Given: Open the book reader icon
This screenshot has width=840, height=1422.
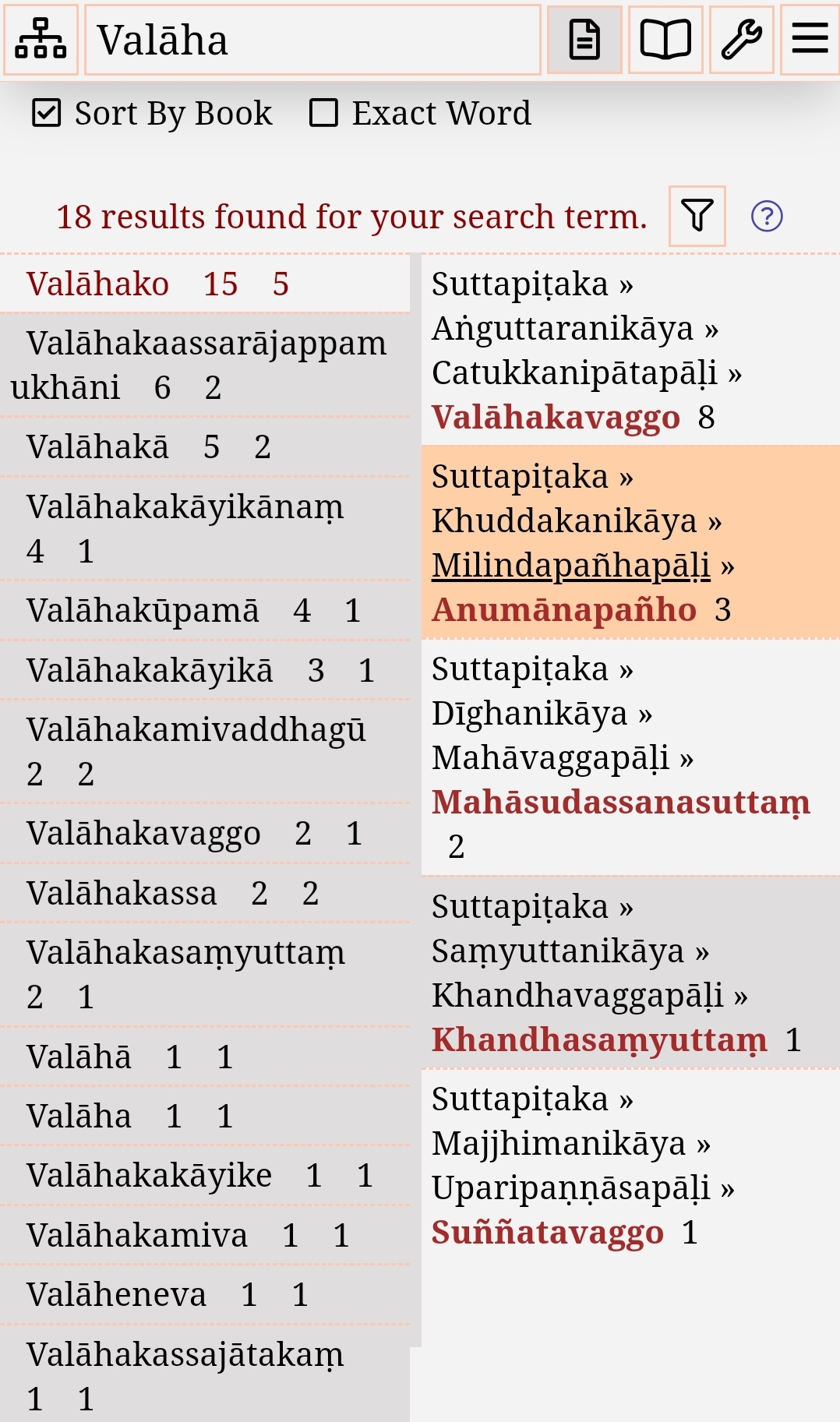Looking at the screenshot, I should click(665, 40).
